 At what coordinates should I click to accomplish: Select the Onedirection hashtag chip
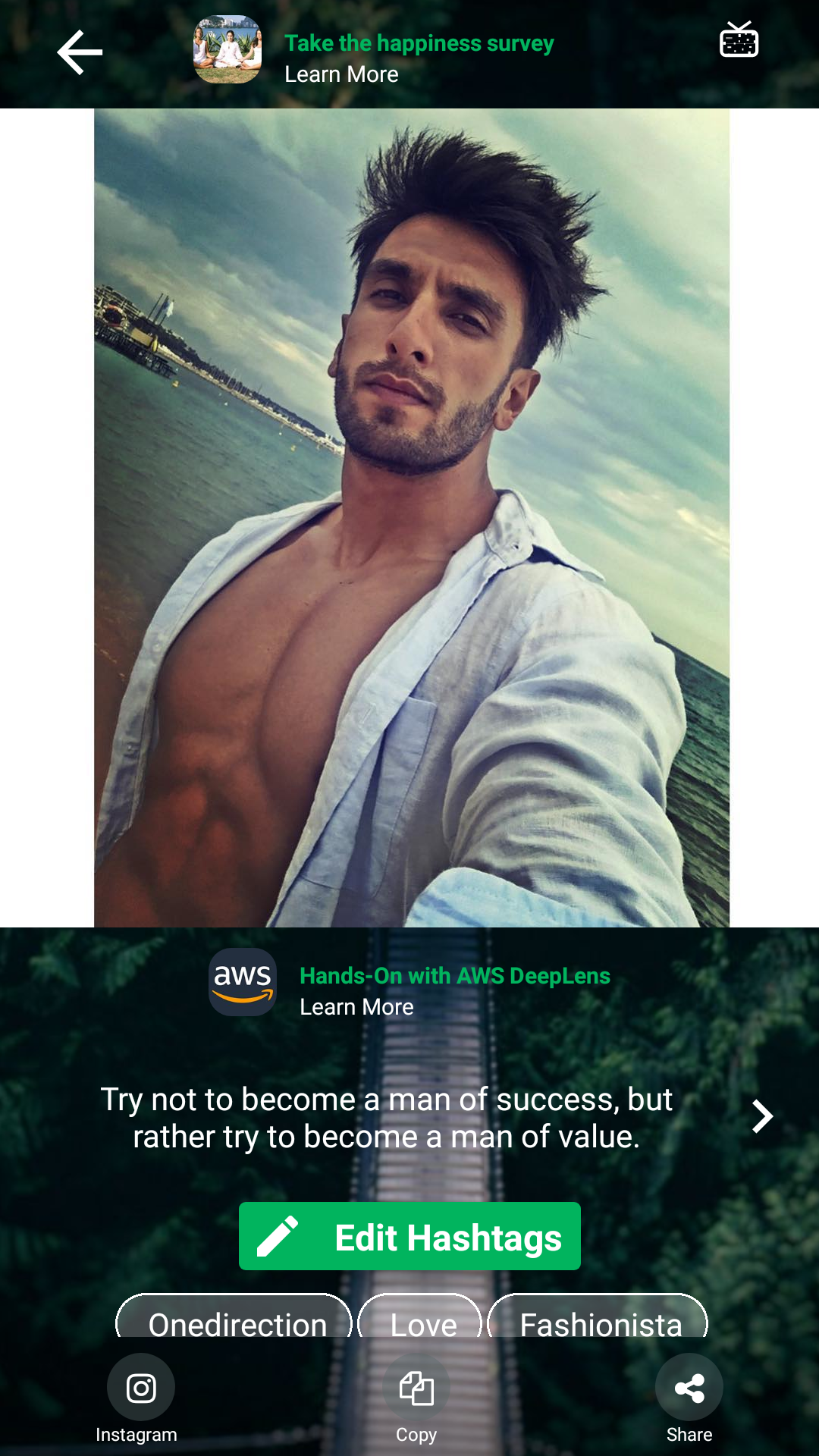(x=237, y=1321)
